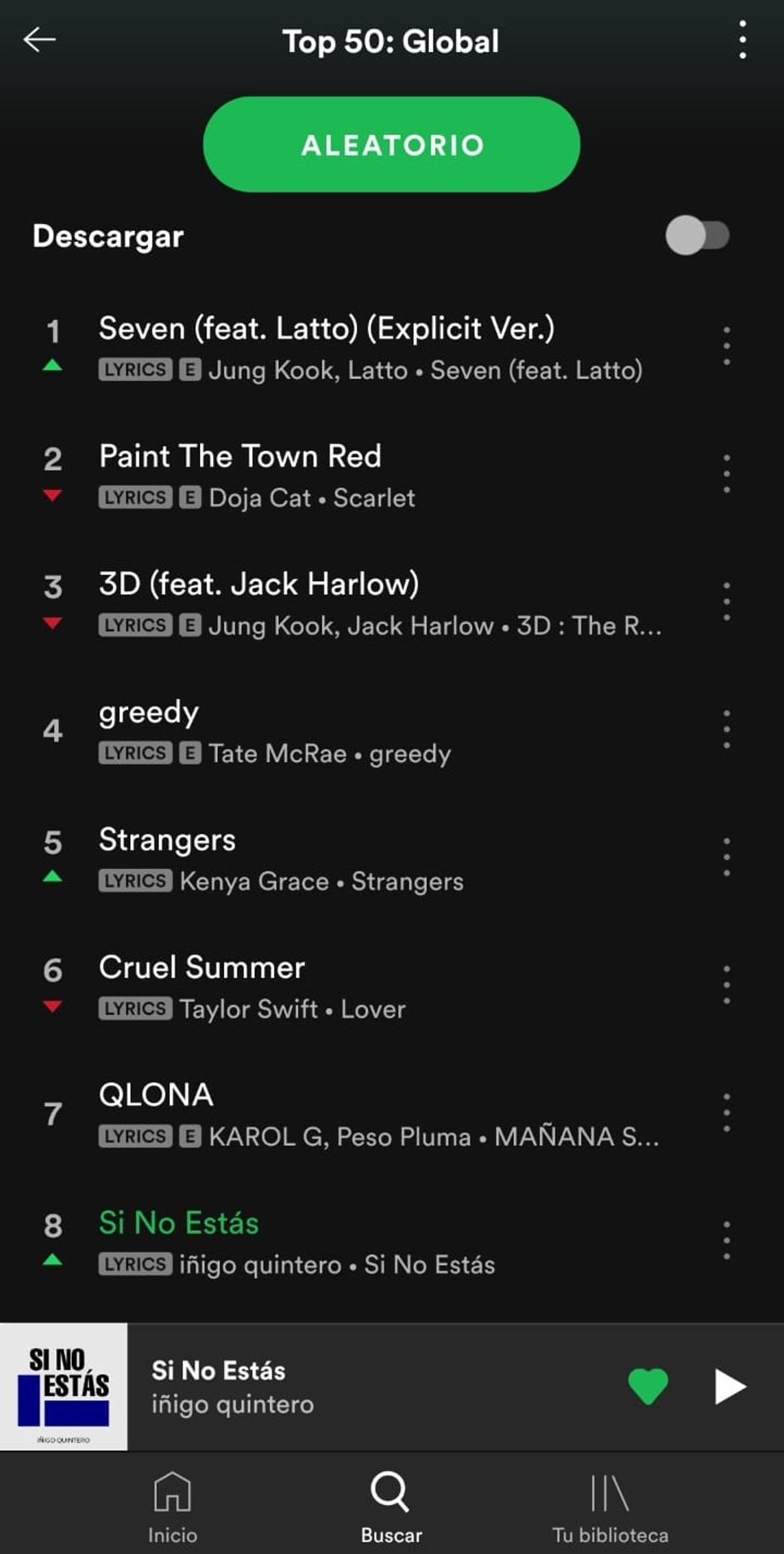The width and height of the screenshot is (784, 1554).
Task: Open options menu for greedy
Action: coord(727,730)
